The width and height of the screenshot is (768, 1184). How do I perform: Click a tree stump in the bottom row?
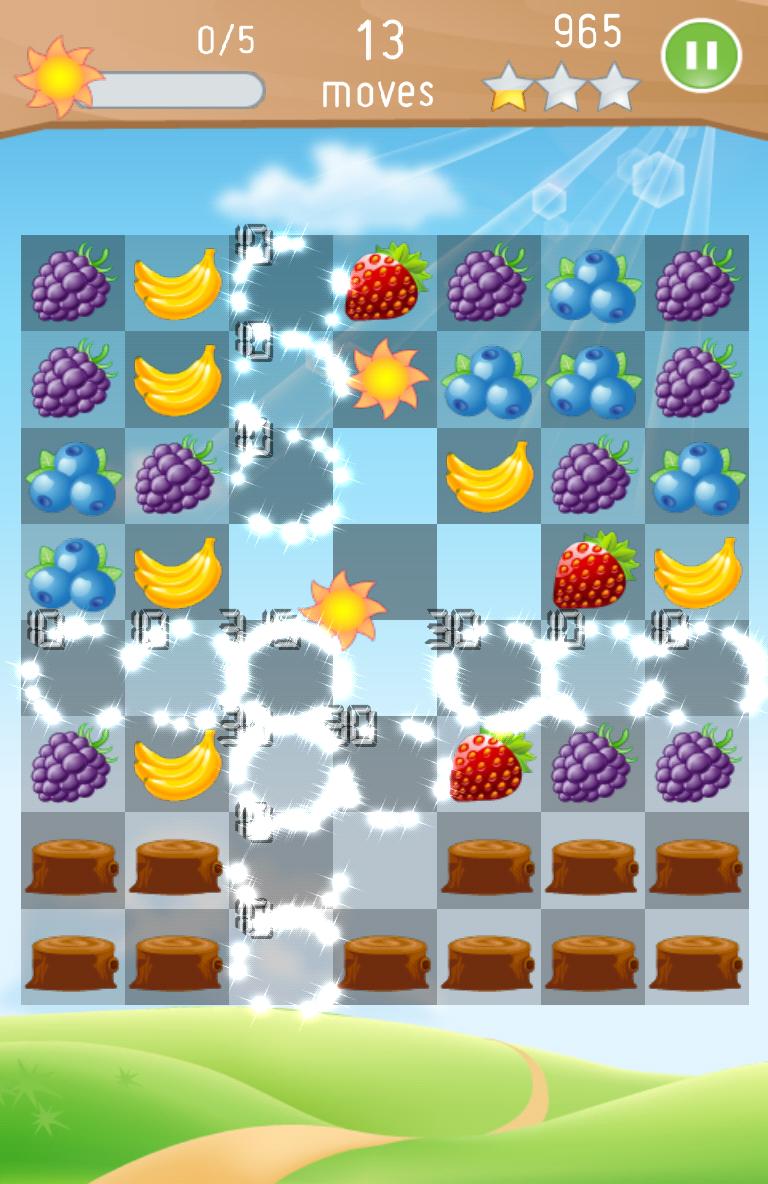(72, 958)
